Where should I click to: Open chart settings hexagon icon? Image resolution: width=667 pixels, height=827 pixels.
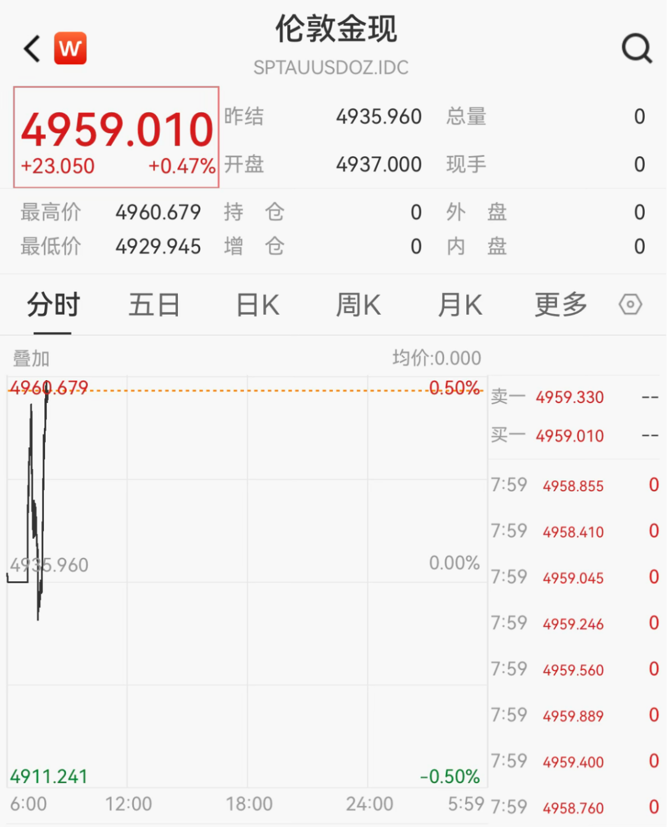tap(631, 305)
